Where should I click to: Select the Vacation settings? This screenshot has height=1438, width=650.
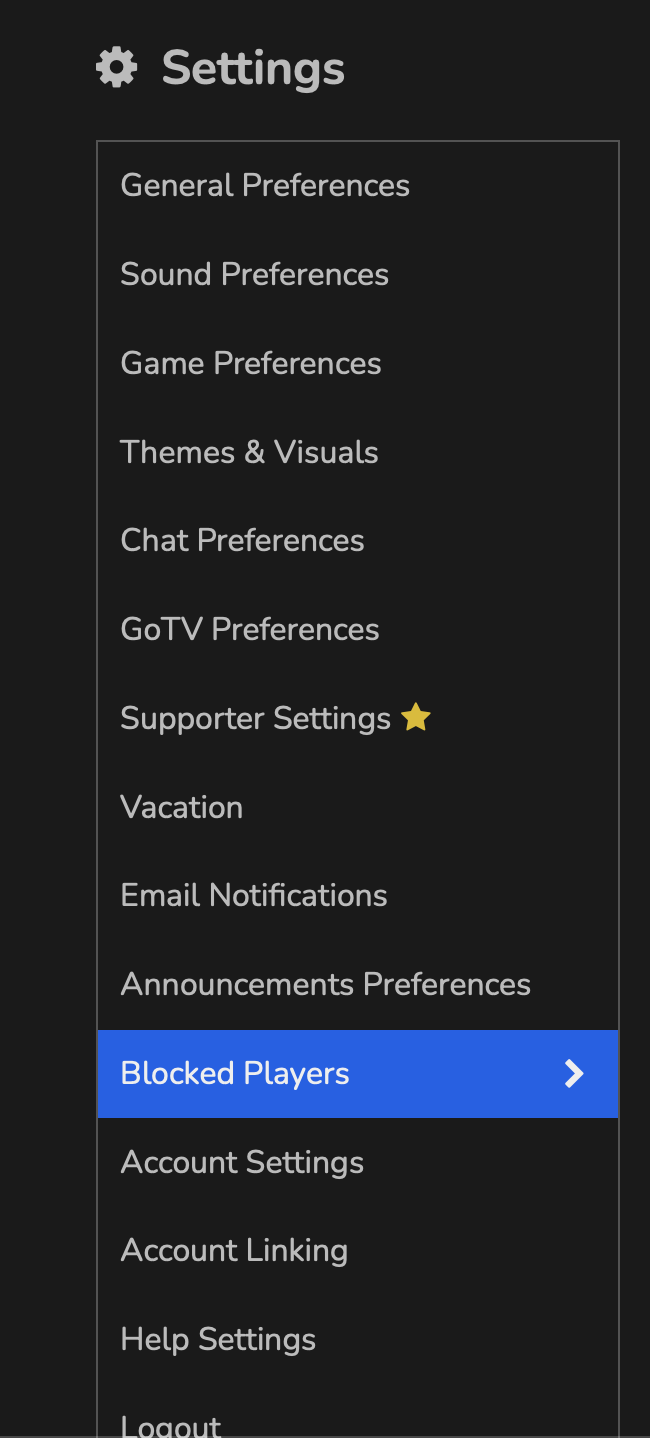tap(358, 807)
